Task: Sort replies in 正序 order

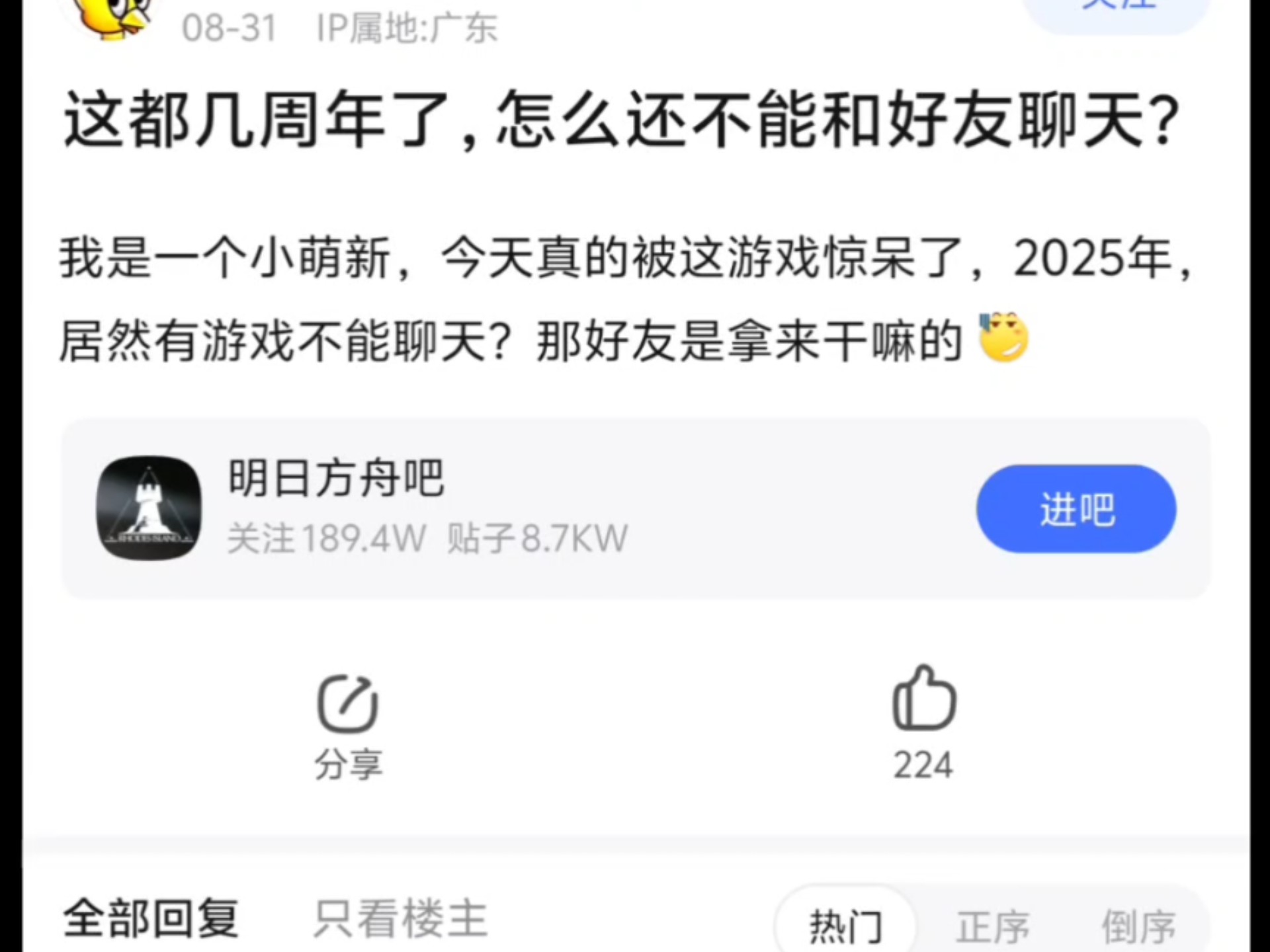Action: (992, 926)
